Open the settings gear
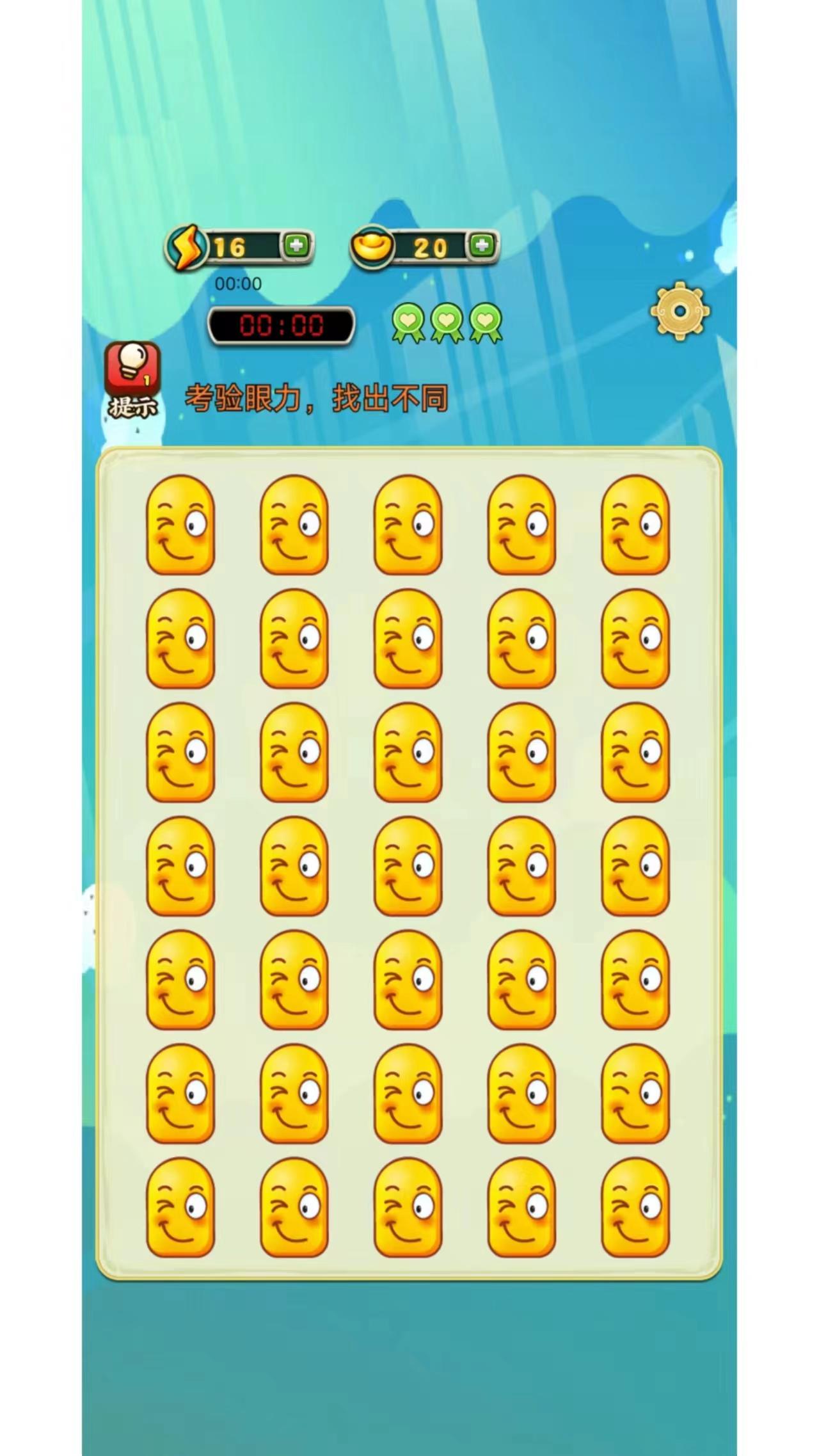 [680, 311]
